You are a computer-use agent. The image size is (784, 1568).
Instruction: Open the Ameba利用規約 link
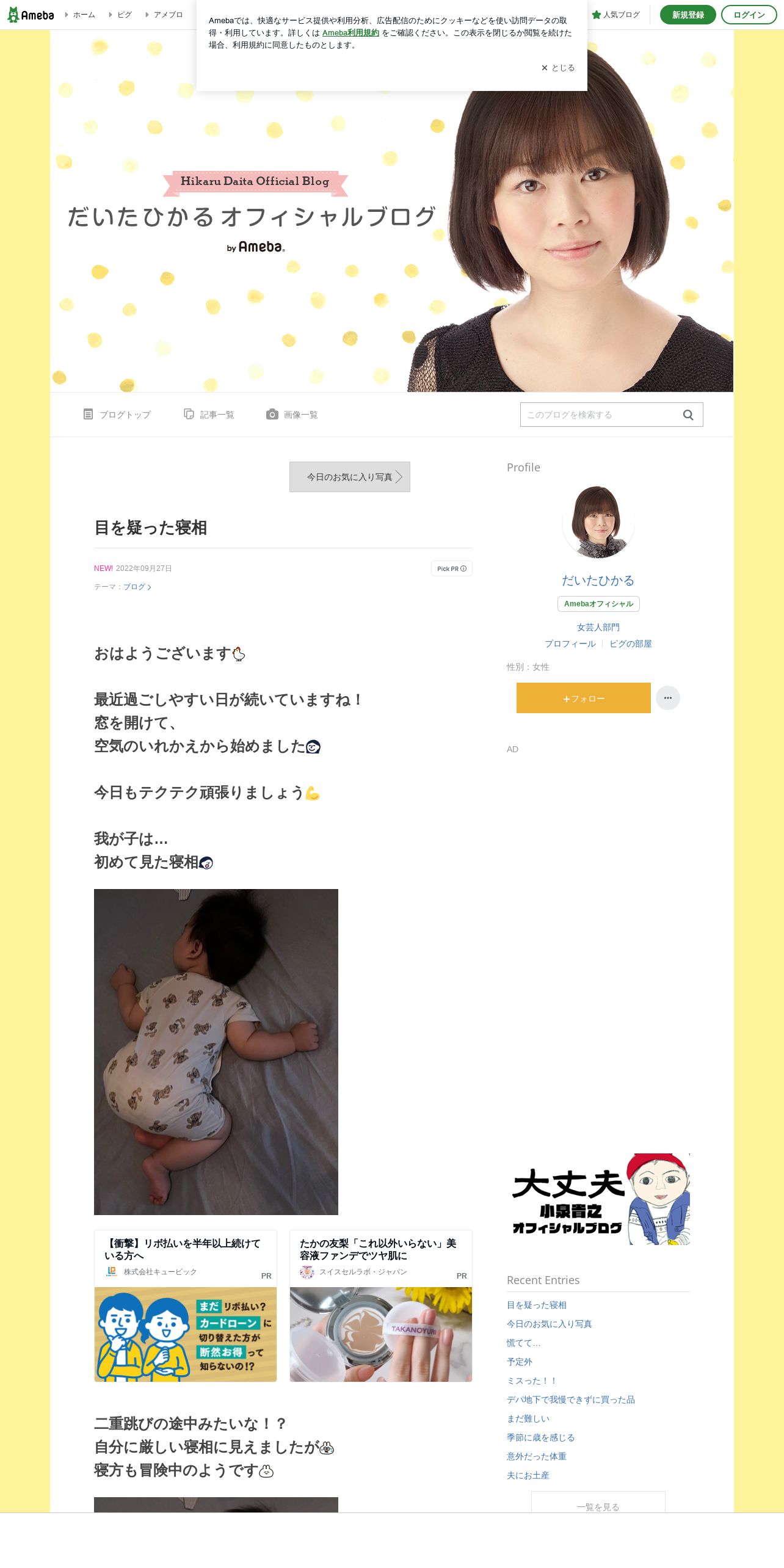click(350, 33)
